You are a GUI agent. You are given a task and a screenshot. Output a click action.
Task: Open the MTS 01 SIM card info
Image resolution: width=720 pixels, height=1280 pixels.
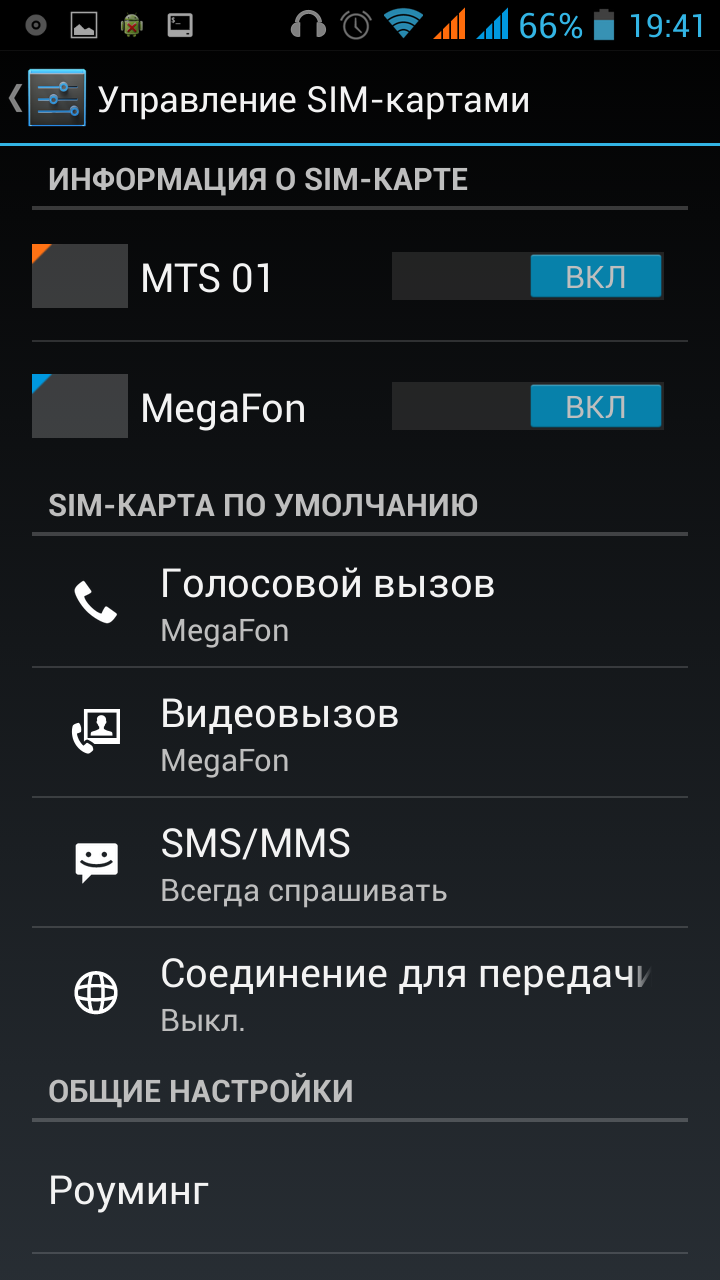pyautogui.click(x=205, y=277)
